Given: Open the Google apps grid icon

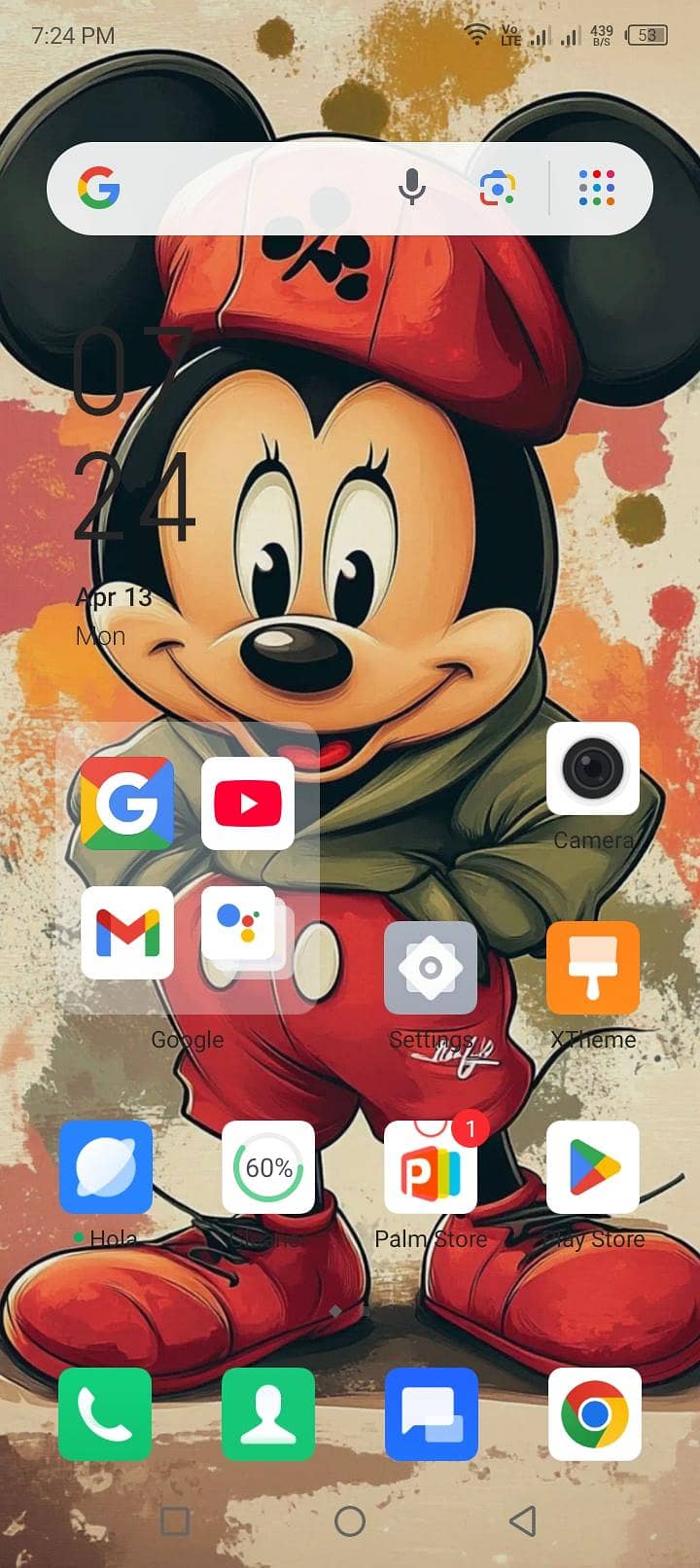Looking at the screenshot, I should pyautogui.click(x=596, y=188).
